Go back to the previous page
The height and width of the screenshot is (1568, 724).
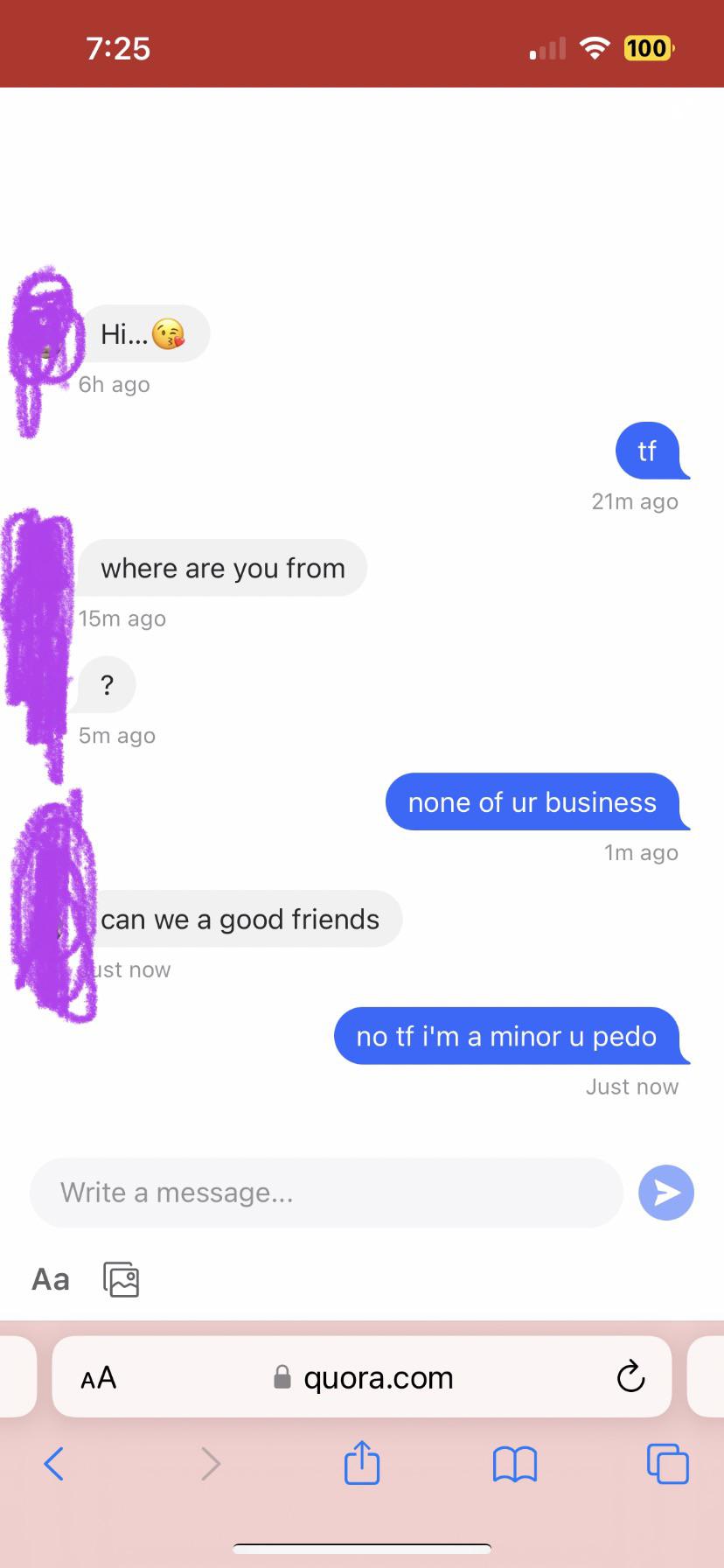(54, 1462)
